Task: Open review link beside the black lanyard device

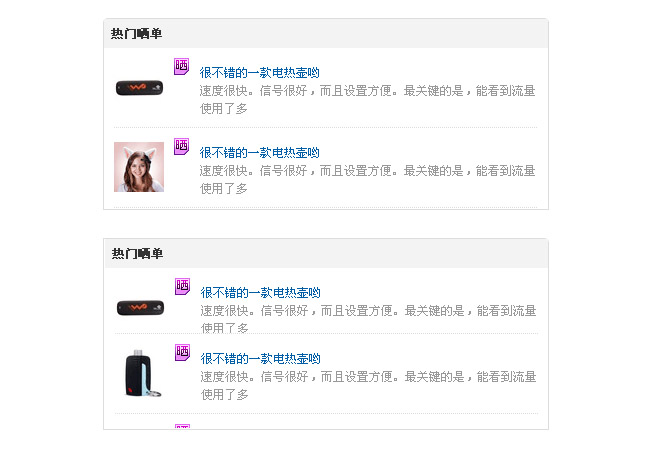Action: pyautogui.click(x=260, y=359)
